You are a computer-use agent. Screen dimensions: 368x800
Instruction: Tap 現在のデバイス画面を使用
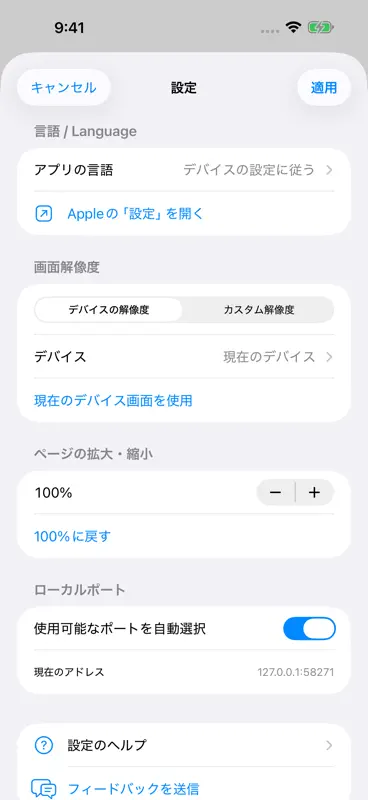tap(113, 401)
